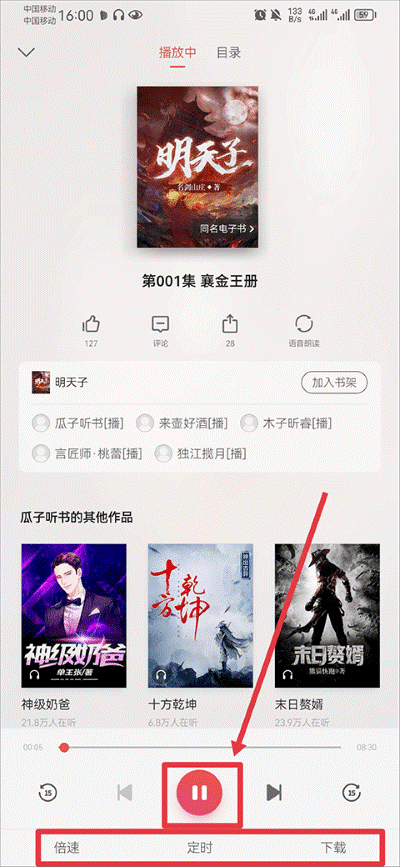Screen dimensions: 400x867
Task: Tap 加入书架 to add book to shelf
Action: click(x=334, y=383)
